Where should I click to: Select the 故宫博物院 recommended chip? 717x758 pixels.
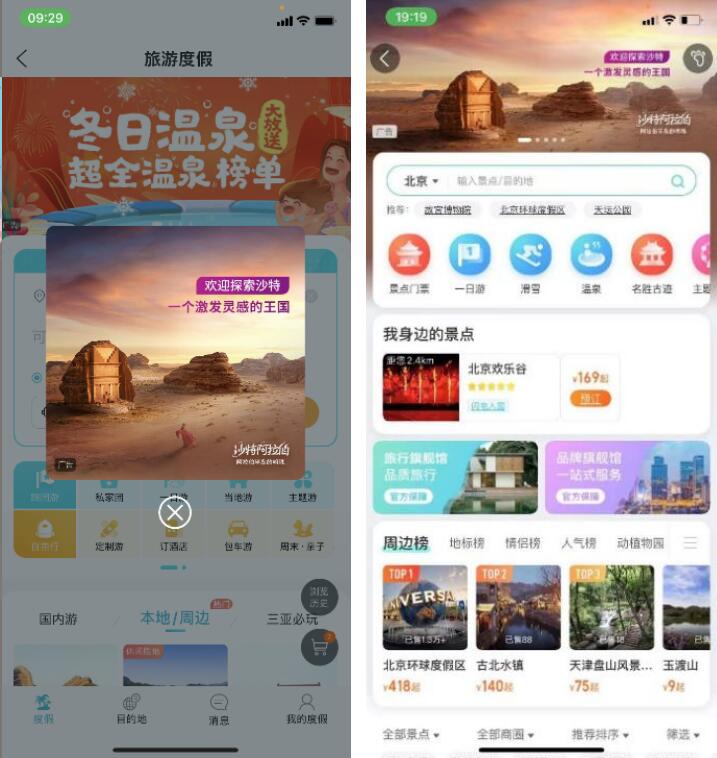pos(448,210)
